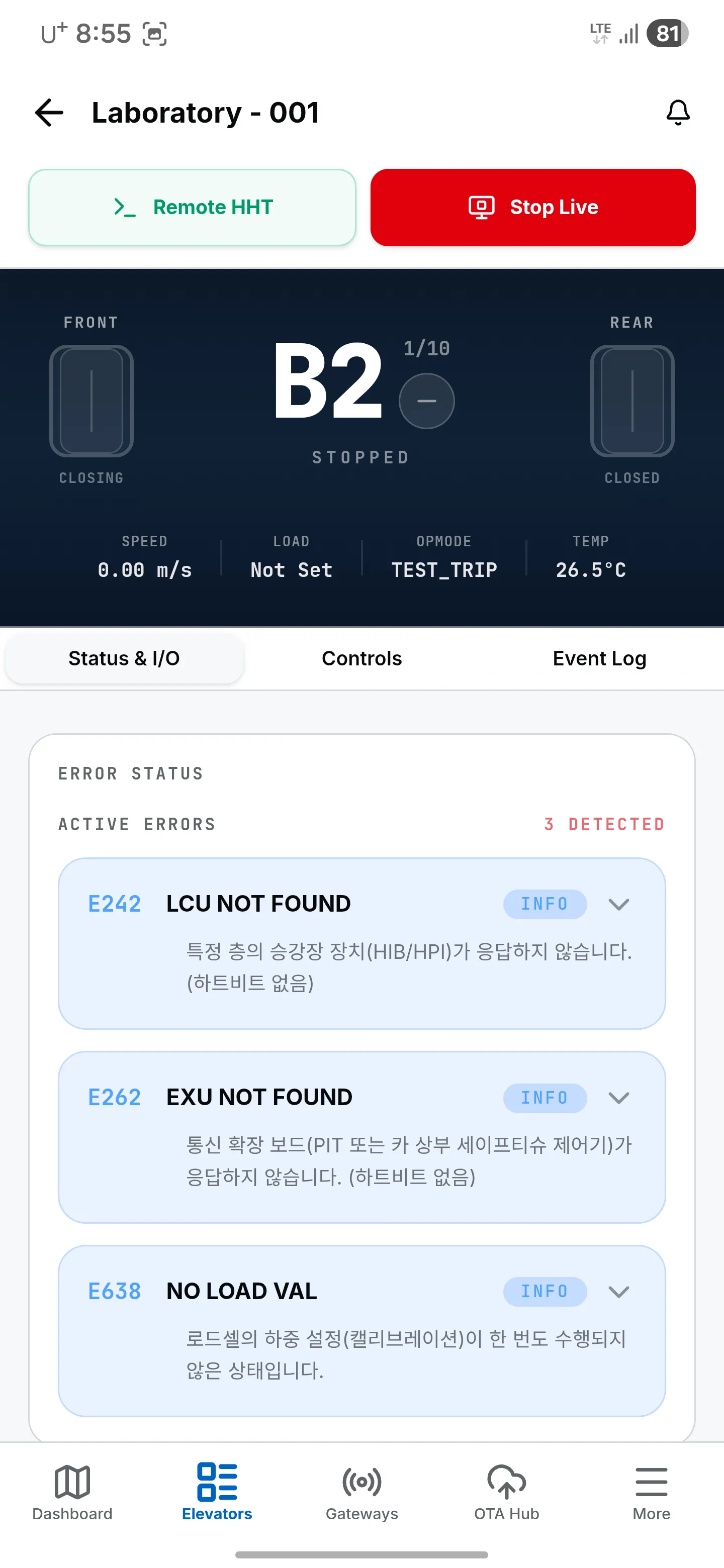Collapse the E242 LCU NOT FOUND error details

[619, 905]
